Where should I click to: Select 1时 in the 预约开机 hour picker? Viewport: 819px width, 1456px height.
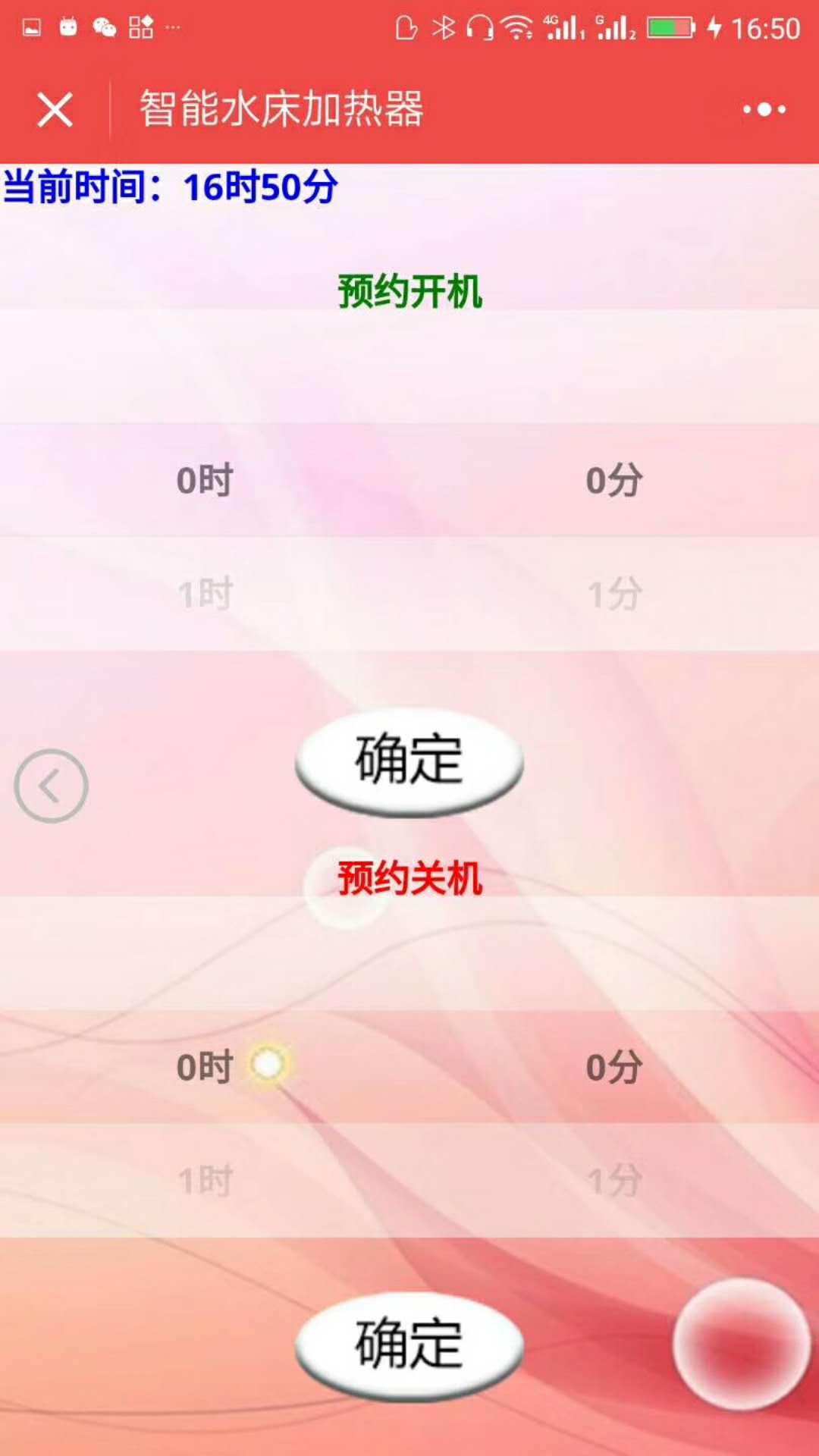tap(205, 594)
